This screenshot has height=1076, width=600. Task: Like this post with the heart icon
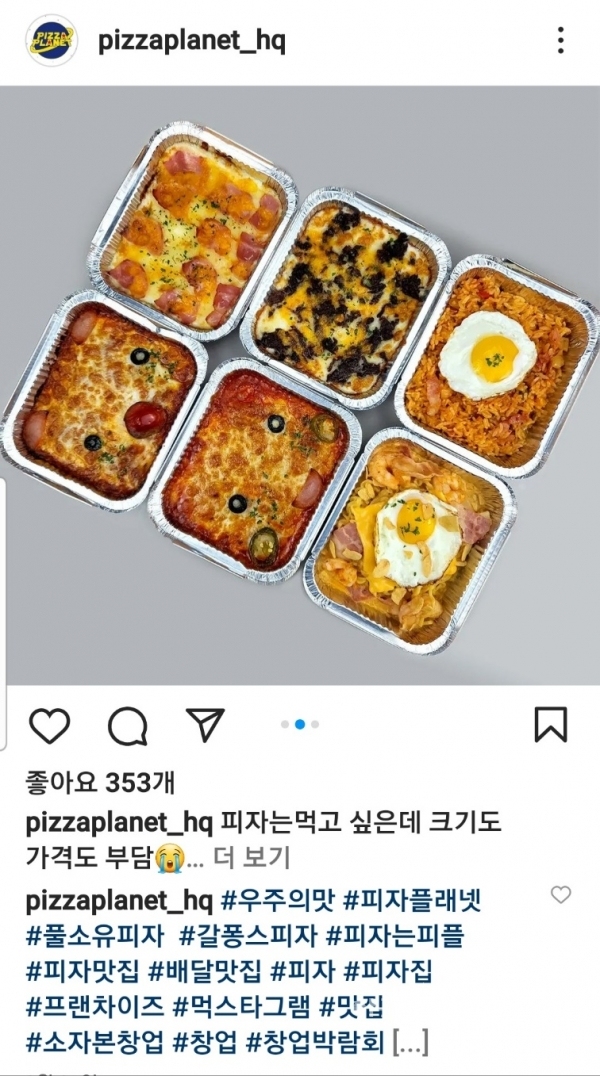click(x=49, y=725)
